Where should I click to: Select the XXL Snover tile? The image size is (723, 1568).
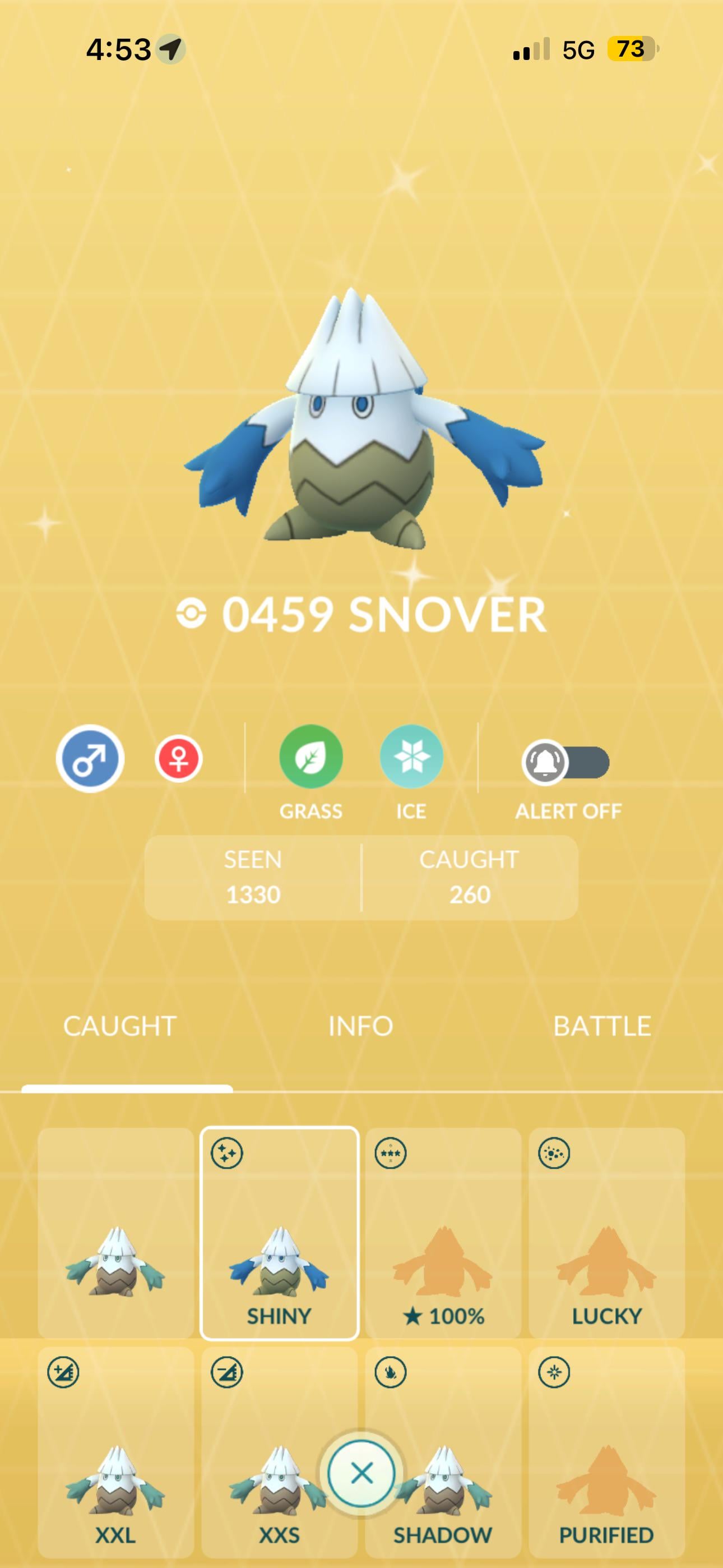pyautogui.click(x=115, y=1455)
